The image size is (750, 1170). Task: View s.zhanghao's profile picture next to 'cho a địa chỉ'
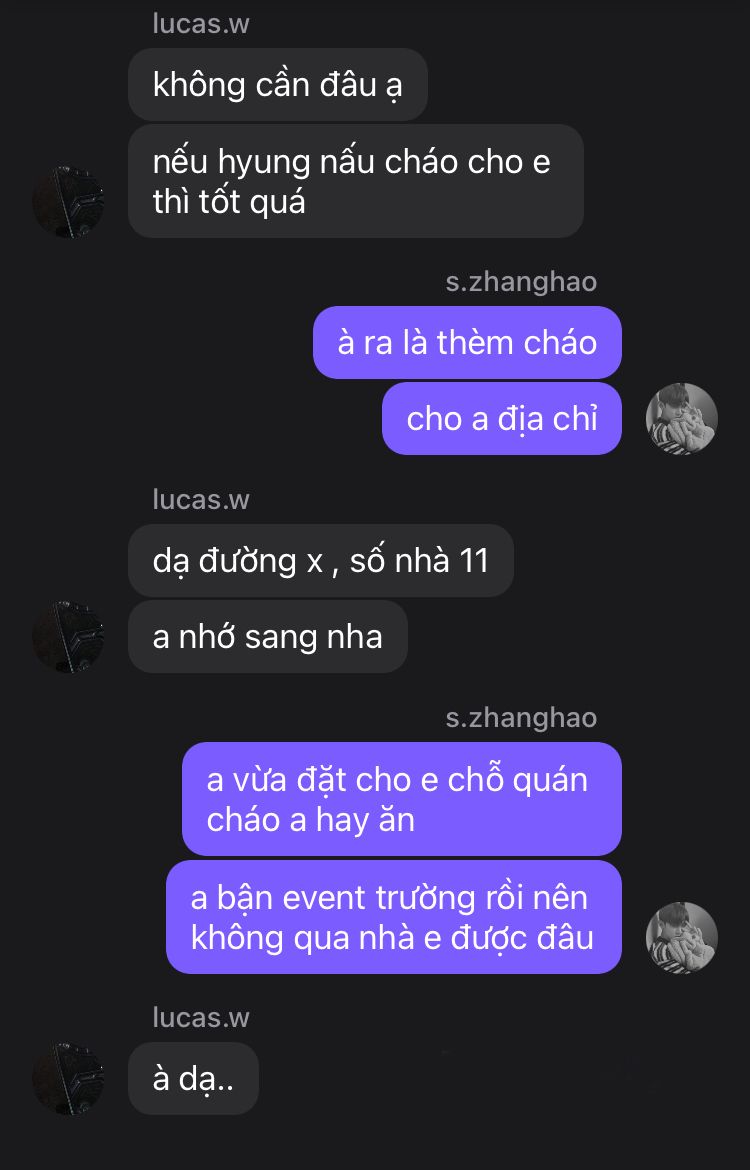coord(682,418)
